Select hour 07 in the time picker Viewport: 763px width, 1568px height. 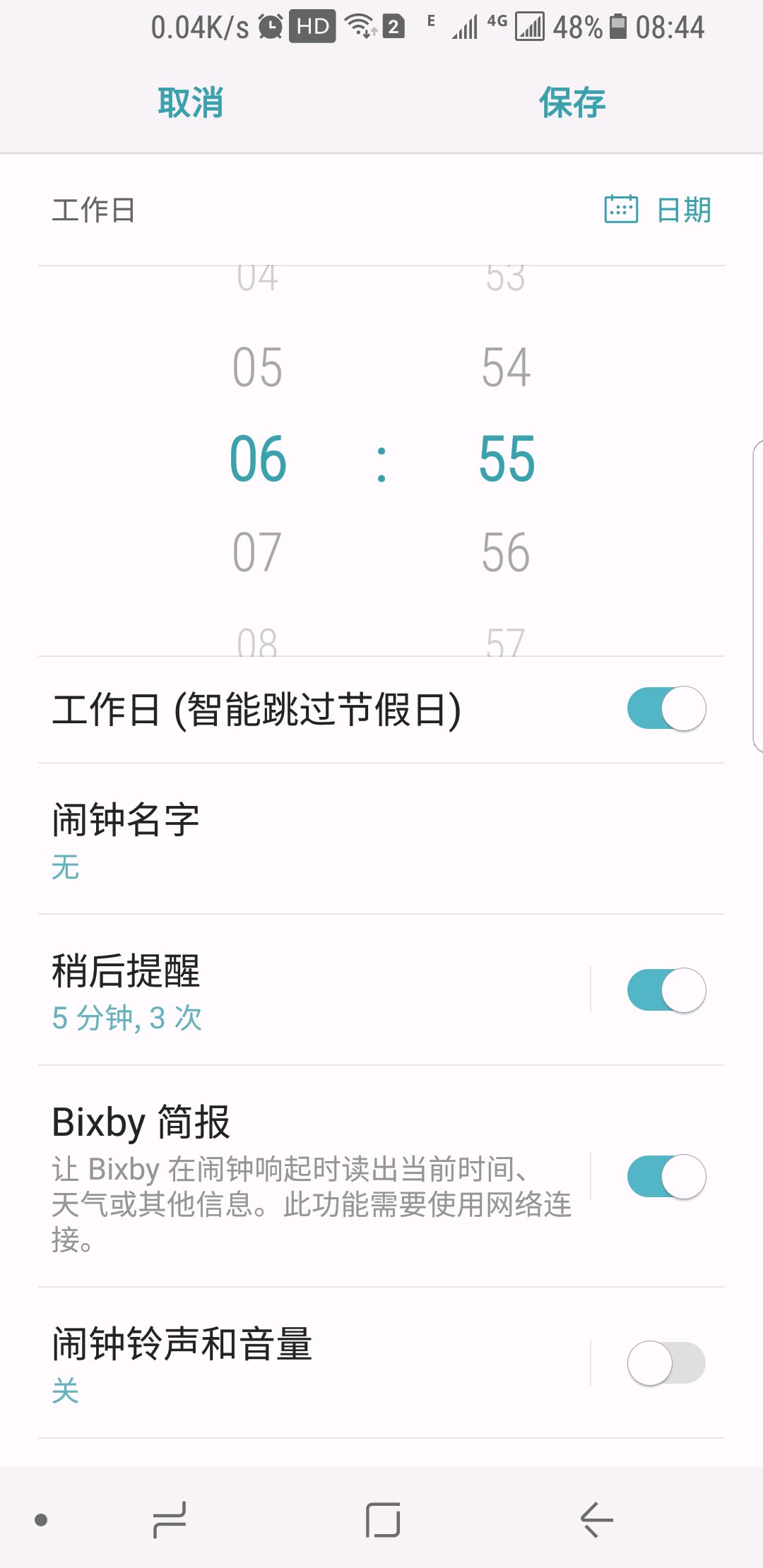tap(257, 552)
